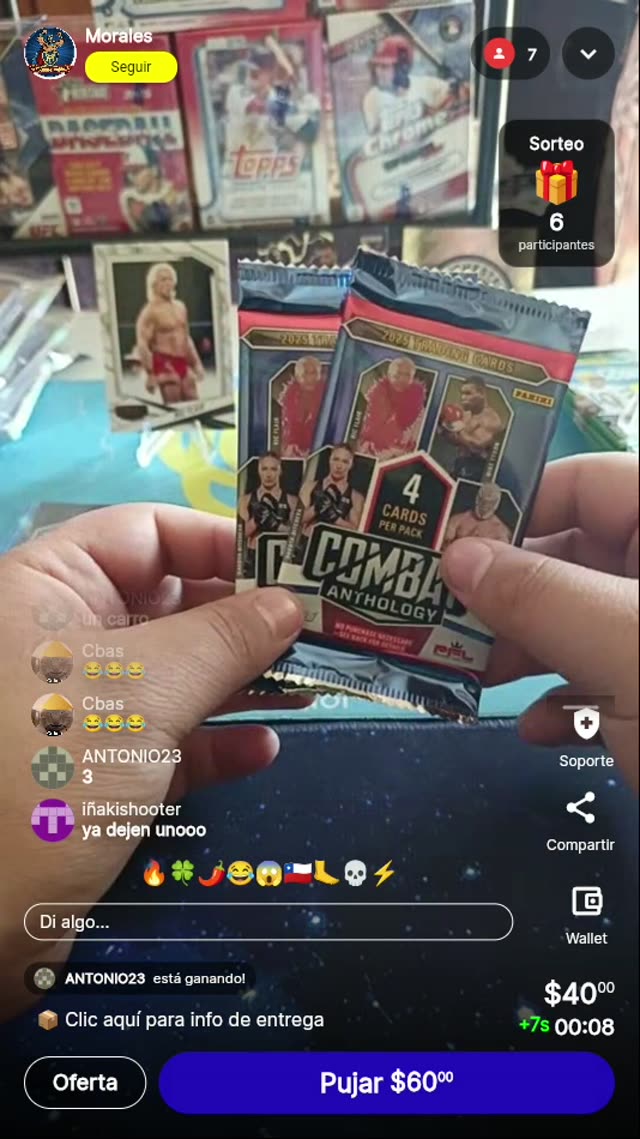Share the stream via Compartir
Image resolution: width=640 pixels, height=1139 pixels.
[580, 820]
